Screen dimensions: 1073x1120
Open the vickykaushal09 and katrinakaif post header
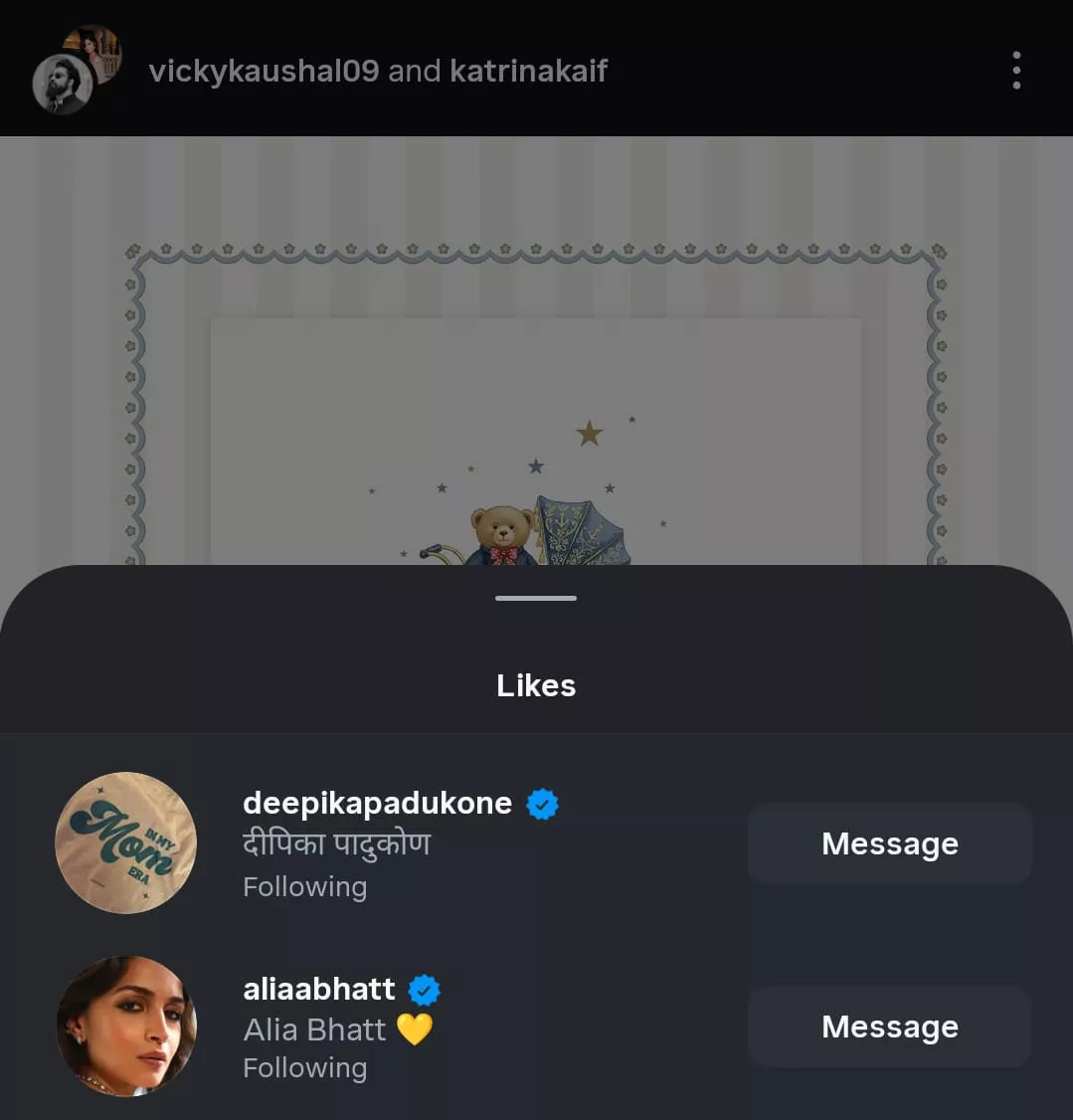click(x=378, y=71)
